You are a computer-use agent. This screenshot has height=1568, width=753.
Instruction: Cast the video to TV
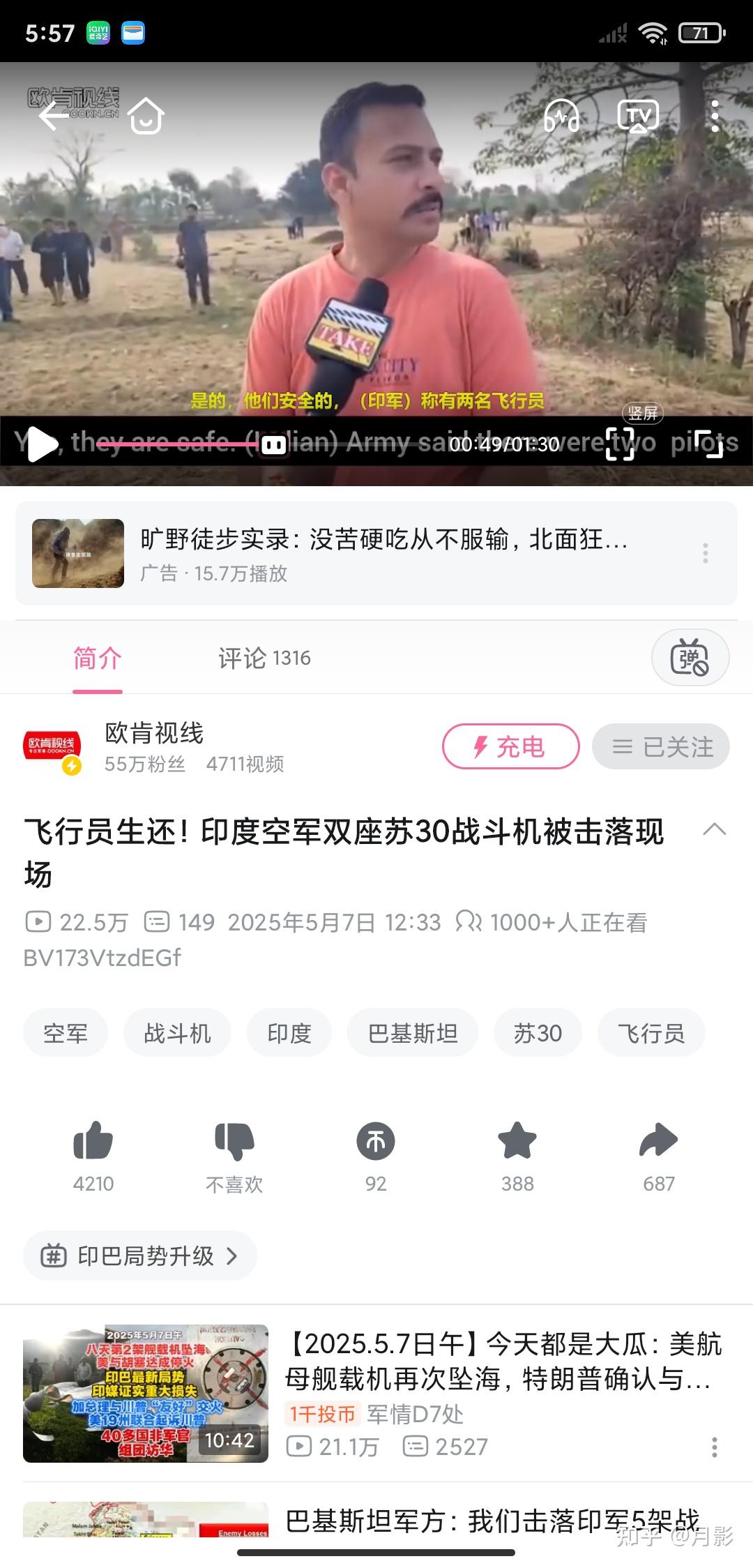[x=638, y=116]
